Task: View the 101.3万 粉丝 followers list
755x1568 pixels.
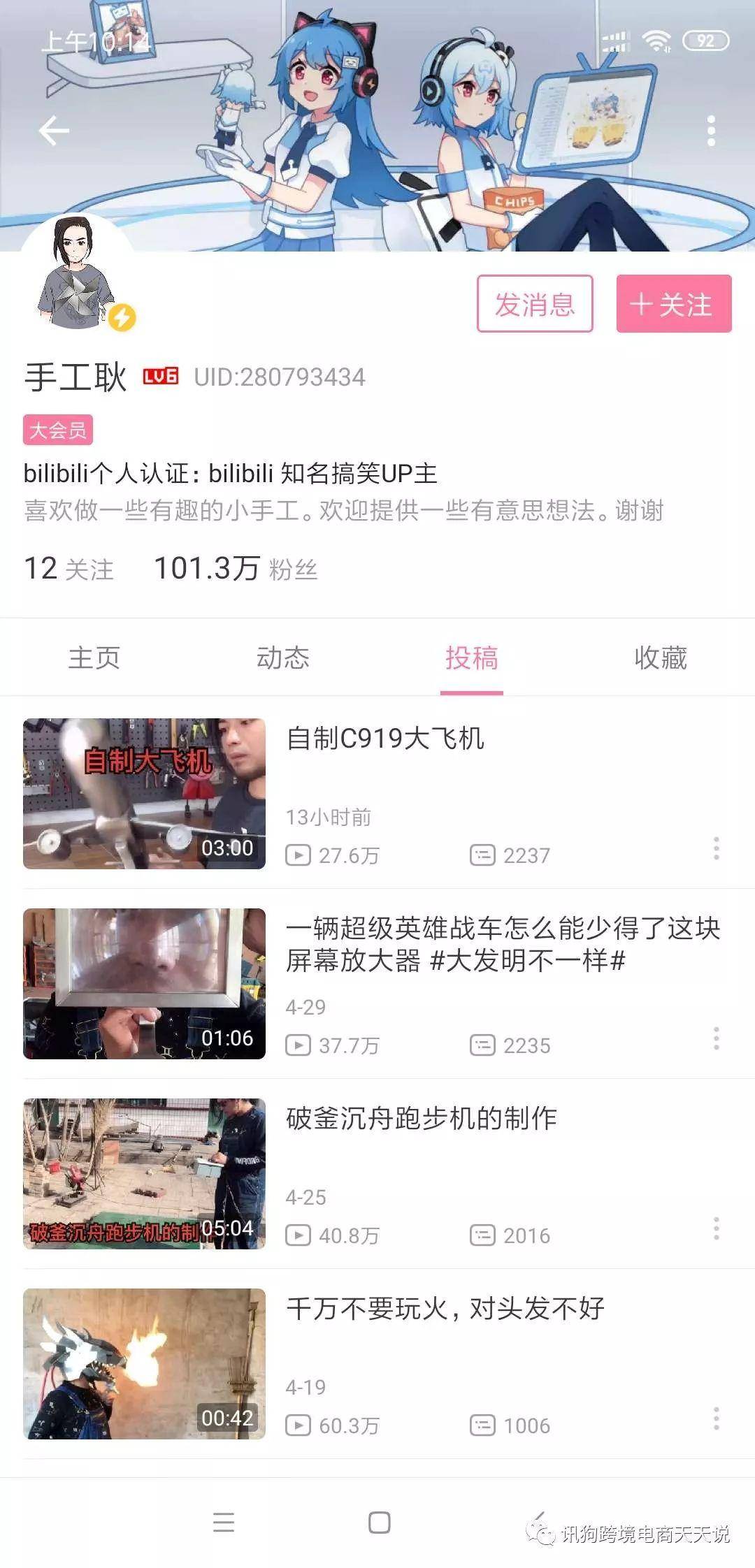Action: (236, 569)
